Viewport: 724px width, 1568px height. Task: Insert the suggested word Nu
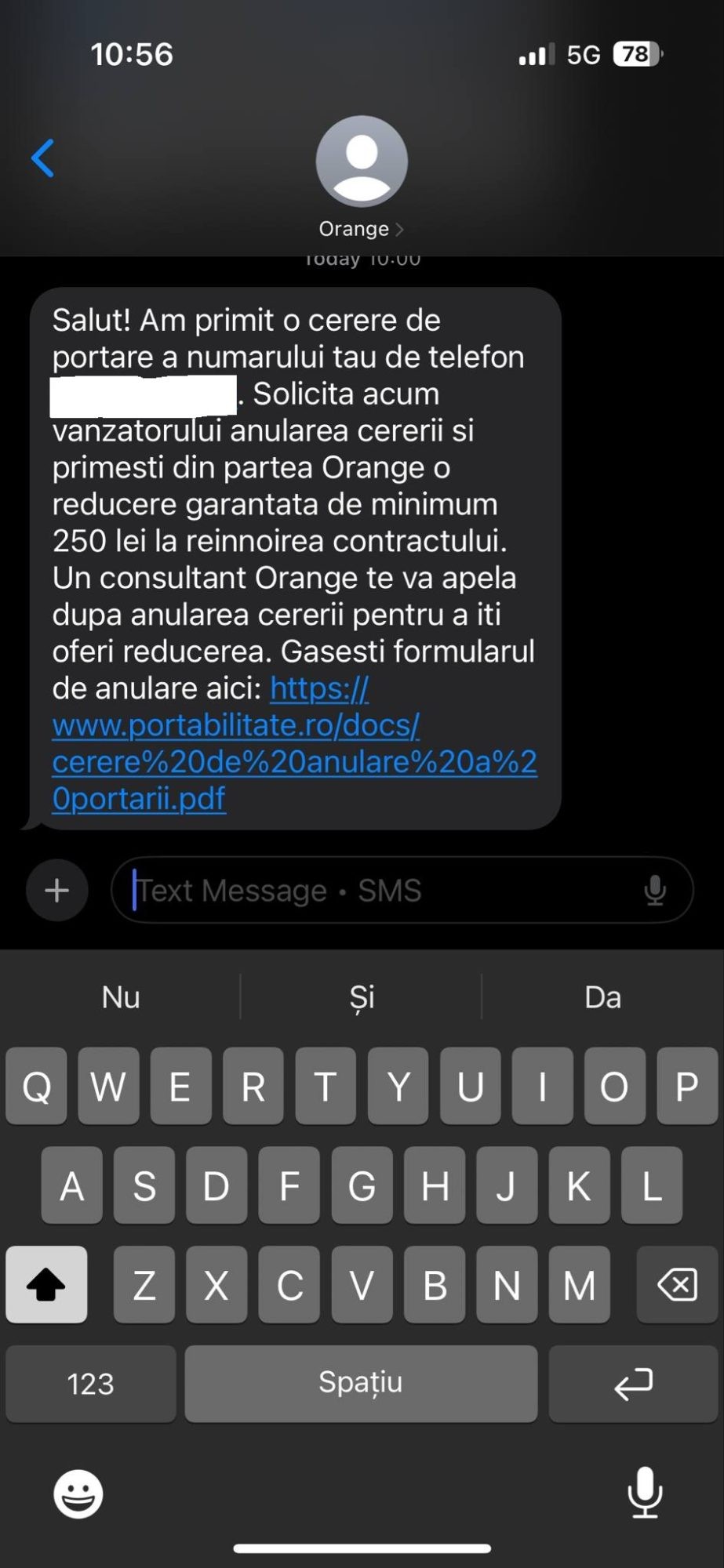121,997
